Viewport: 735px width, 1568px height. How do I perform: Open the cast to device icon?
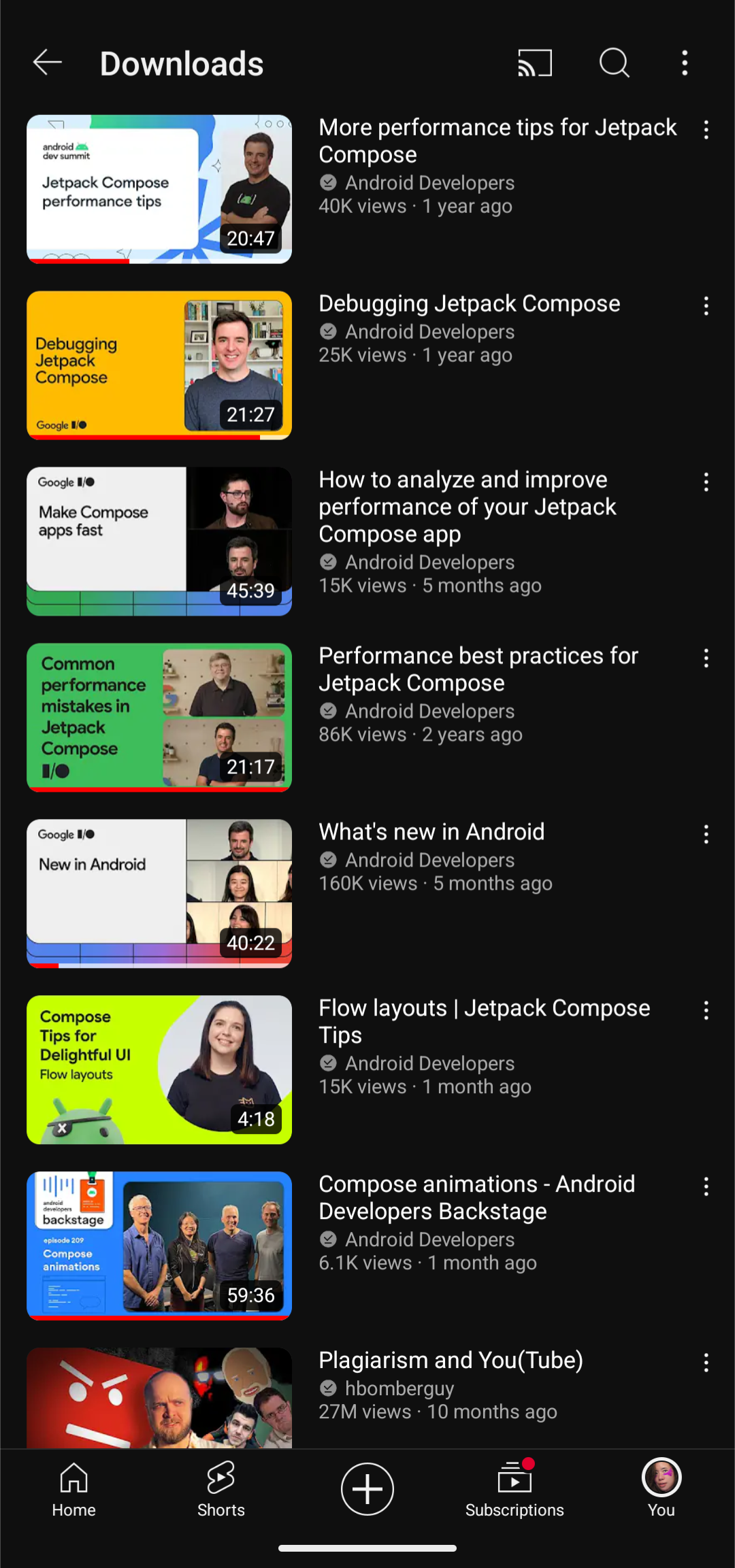click(x=534, y=63)
